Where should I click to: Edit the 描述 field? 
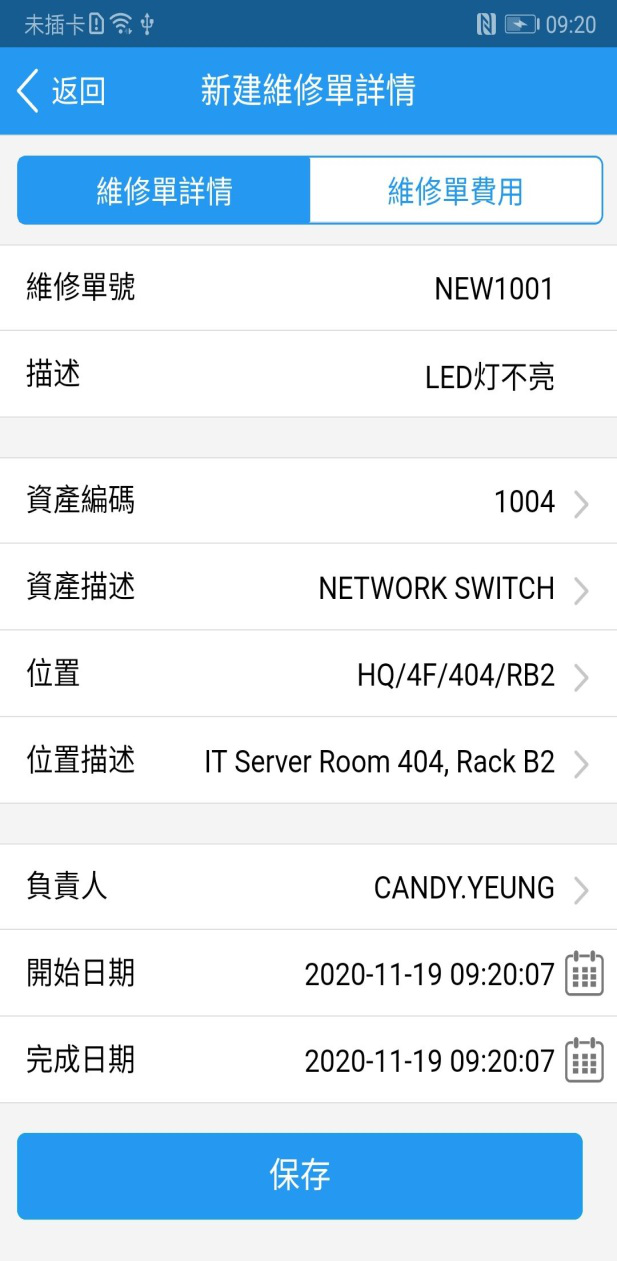click(x=308, y=375)
